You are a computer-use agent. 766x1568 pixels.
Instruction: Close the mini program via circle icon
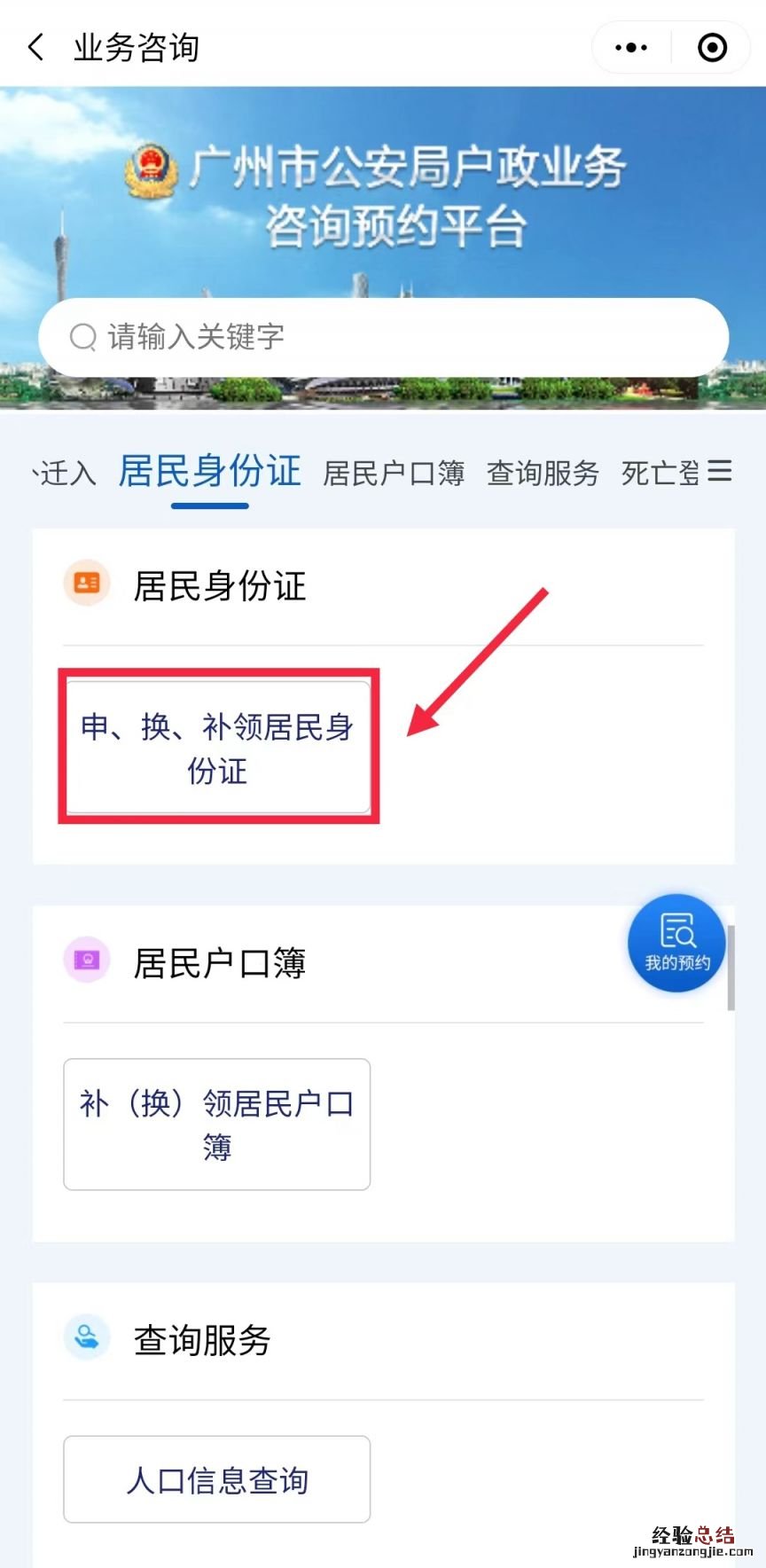pyautogui.click(x=712, y=47)
